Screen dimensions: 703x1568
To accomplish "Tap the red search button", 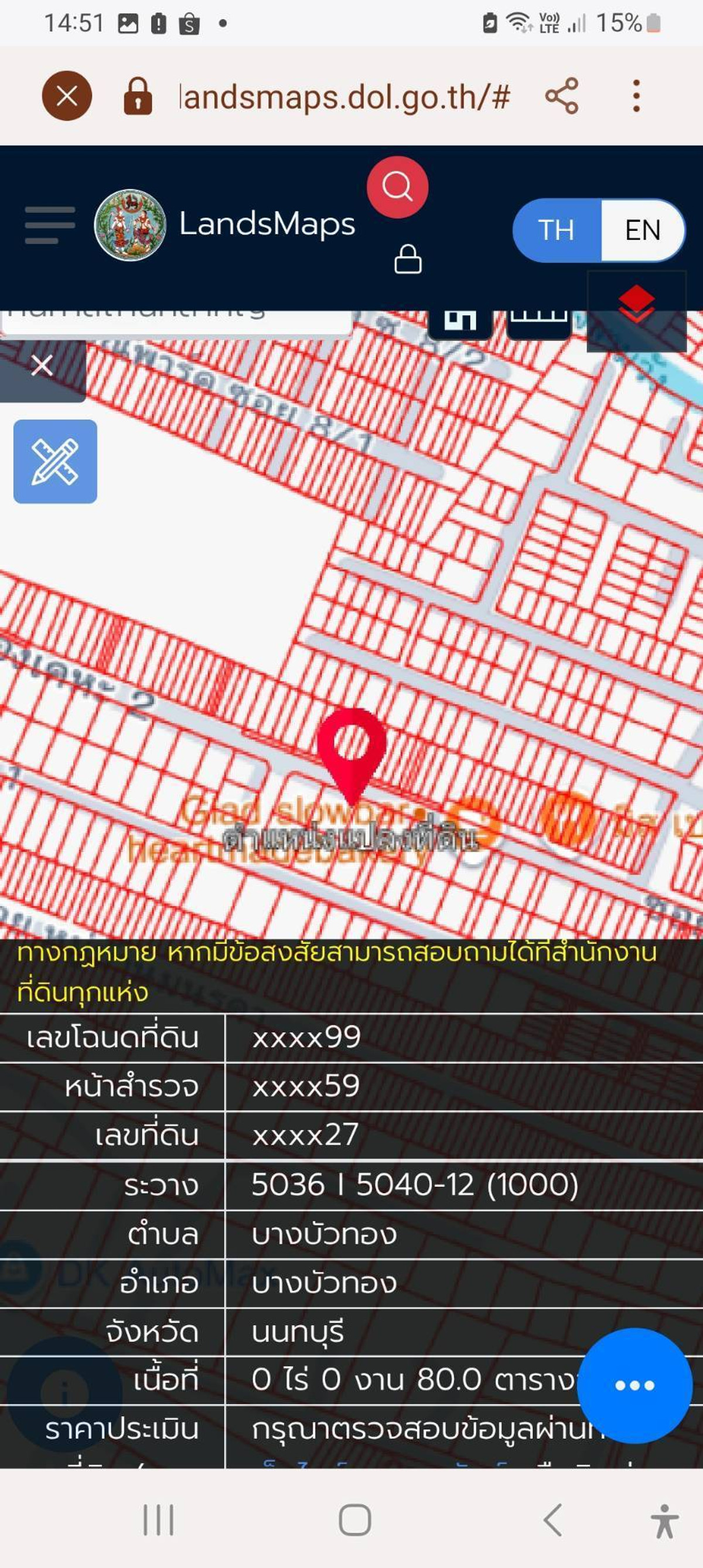I will point(397,187).
